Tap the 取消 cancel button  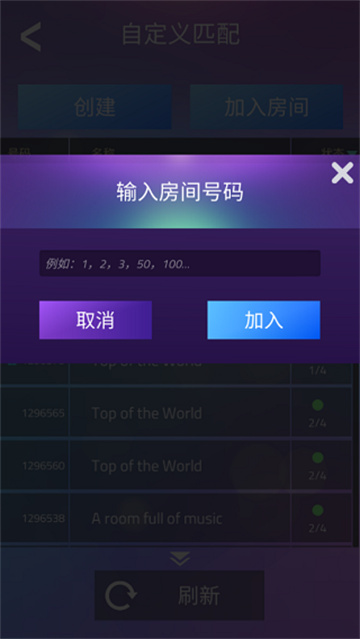tap(95, 320)
